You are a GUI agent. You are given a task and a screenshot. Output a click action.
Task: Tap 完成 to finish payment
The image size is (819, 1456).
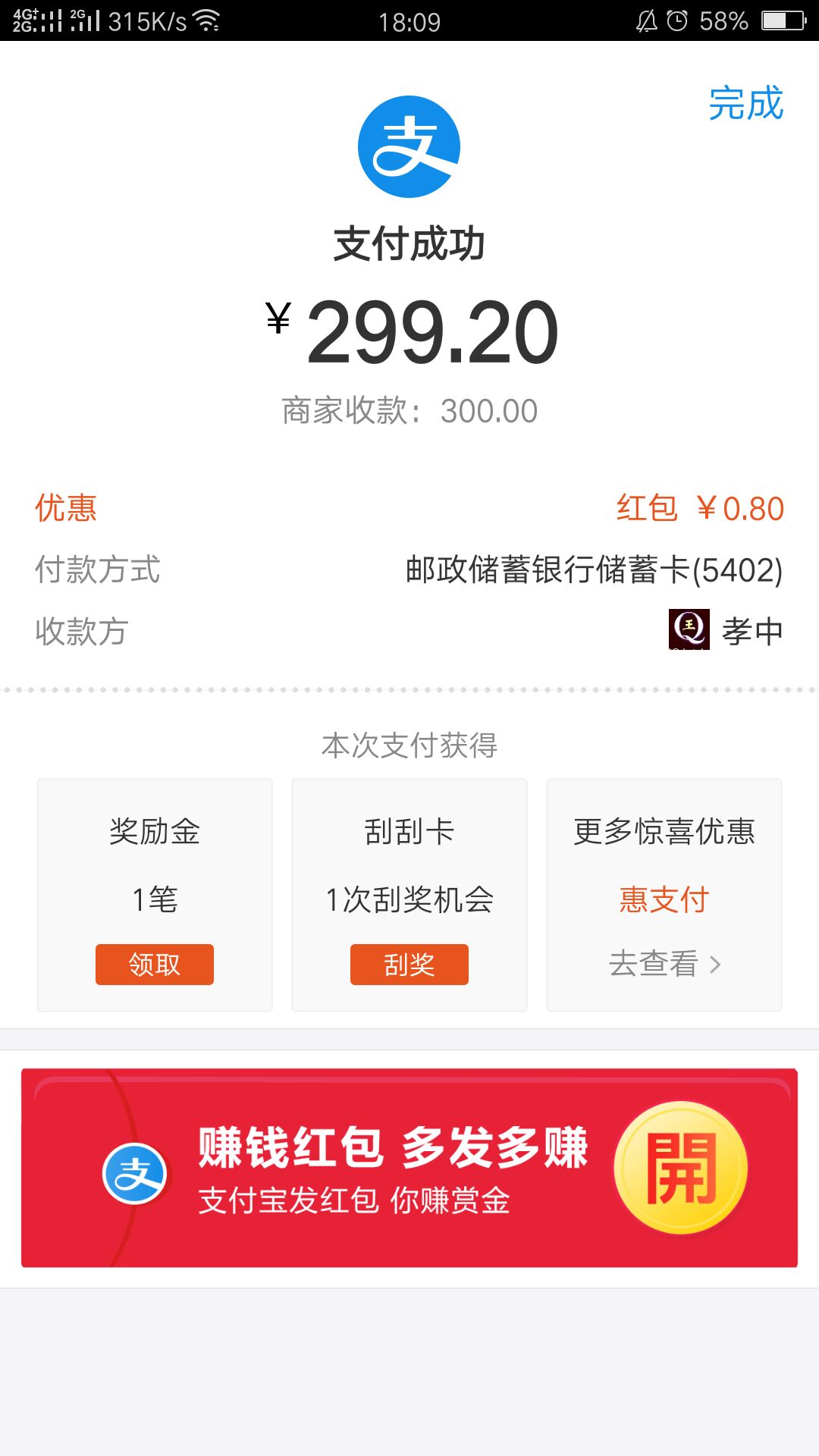point(746,103)
